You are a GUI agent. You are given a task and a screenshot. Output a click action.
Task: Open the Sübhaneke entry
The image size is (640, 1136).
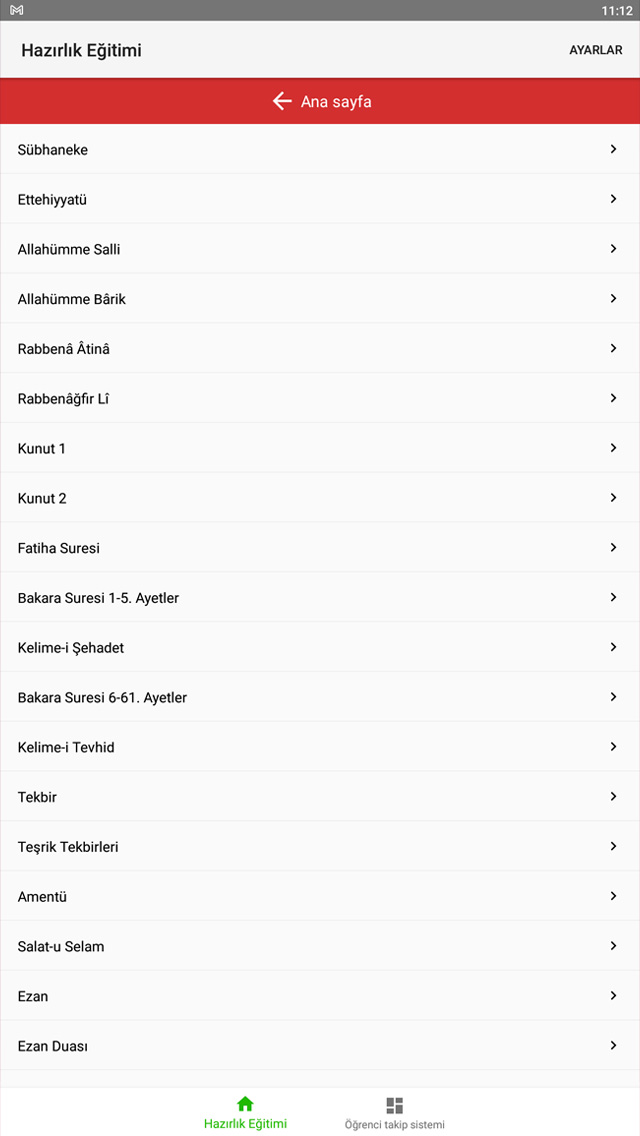(x=320, y=149)
